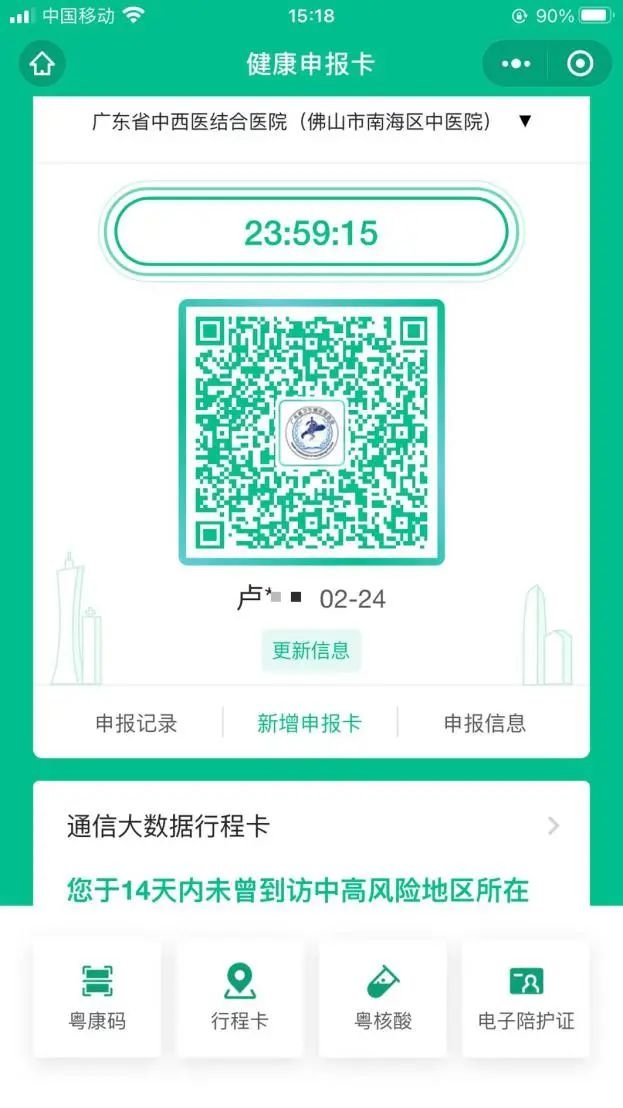Screen dimensions: 623x1108
Task: Tap the 更新信息 button
Action: coord(311,651)
